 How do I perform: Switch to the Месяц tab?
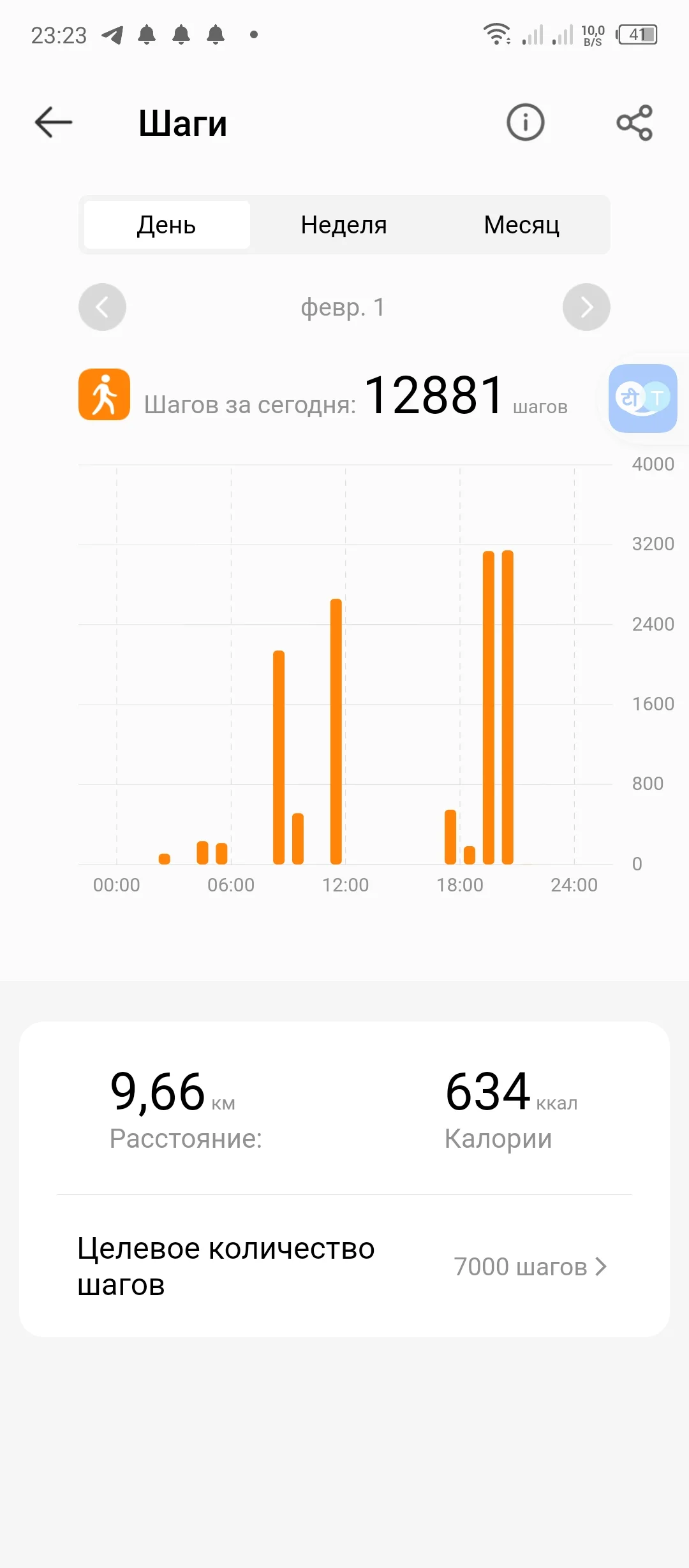[521, 225]
